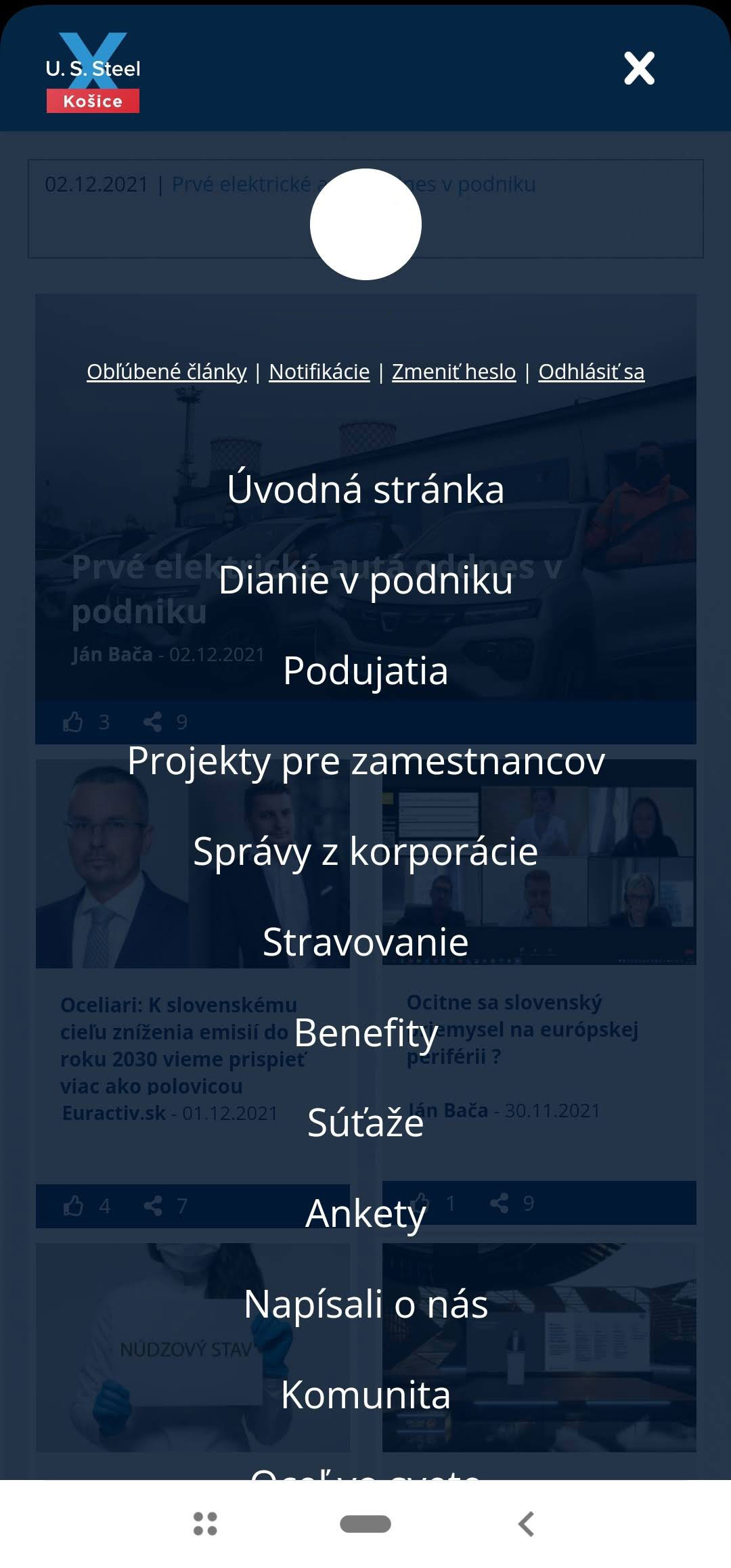Open the Notifikácie link

click(319, 372)
